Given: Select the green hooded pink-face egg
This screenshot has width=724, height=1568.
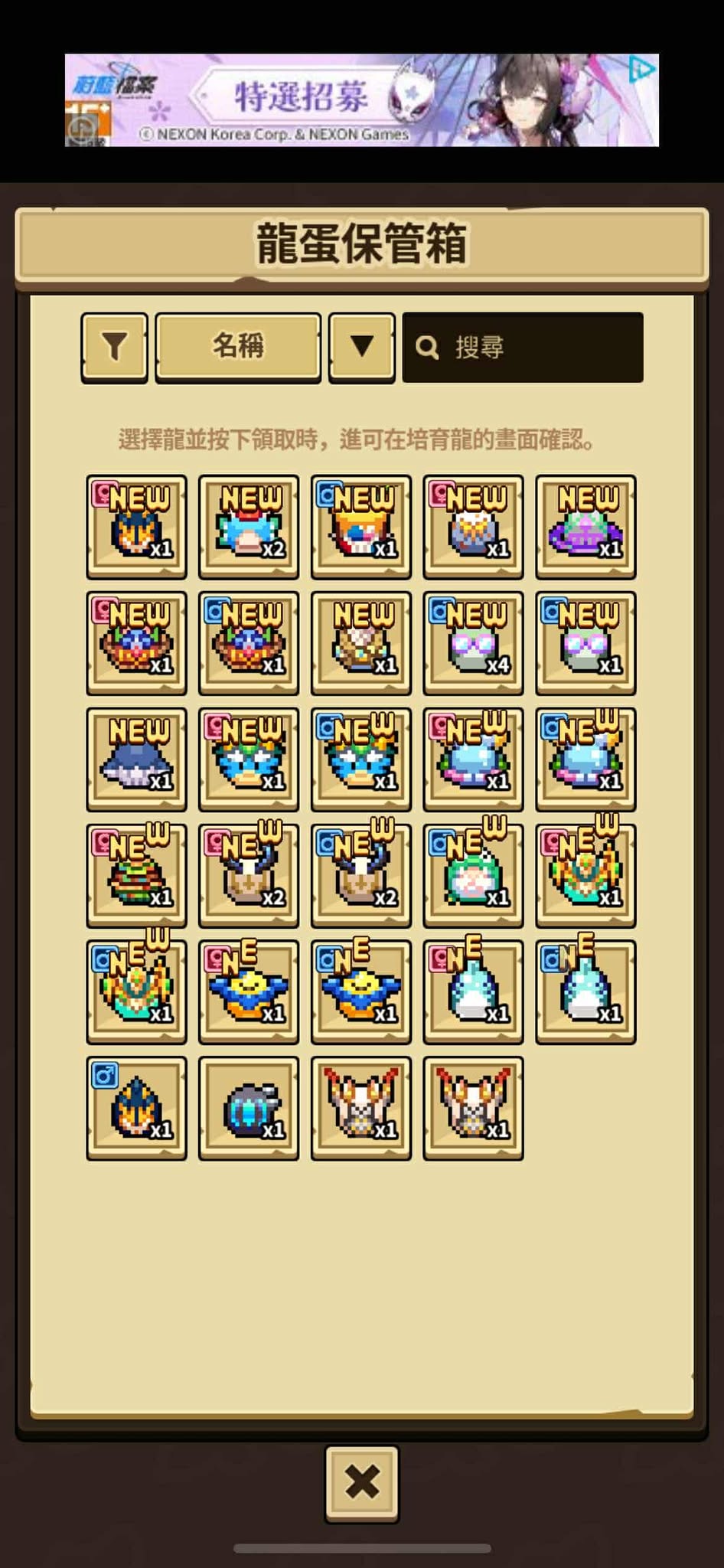Looking at the screenshot, I should pos(473,875).
